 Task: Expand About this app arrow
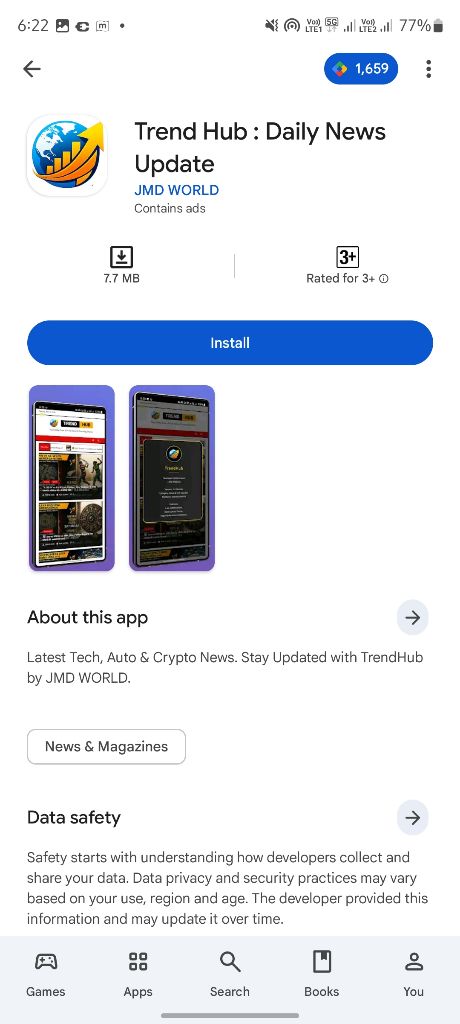point(412,618)
